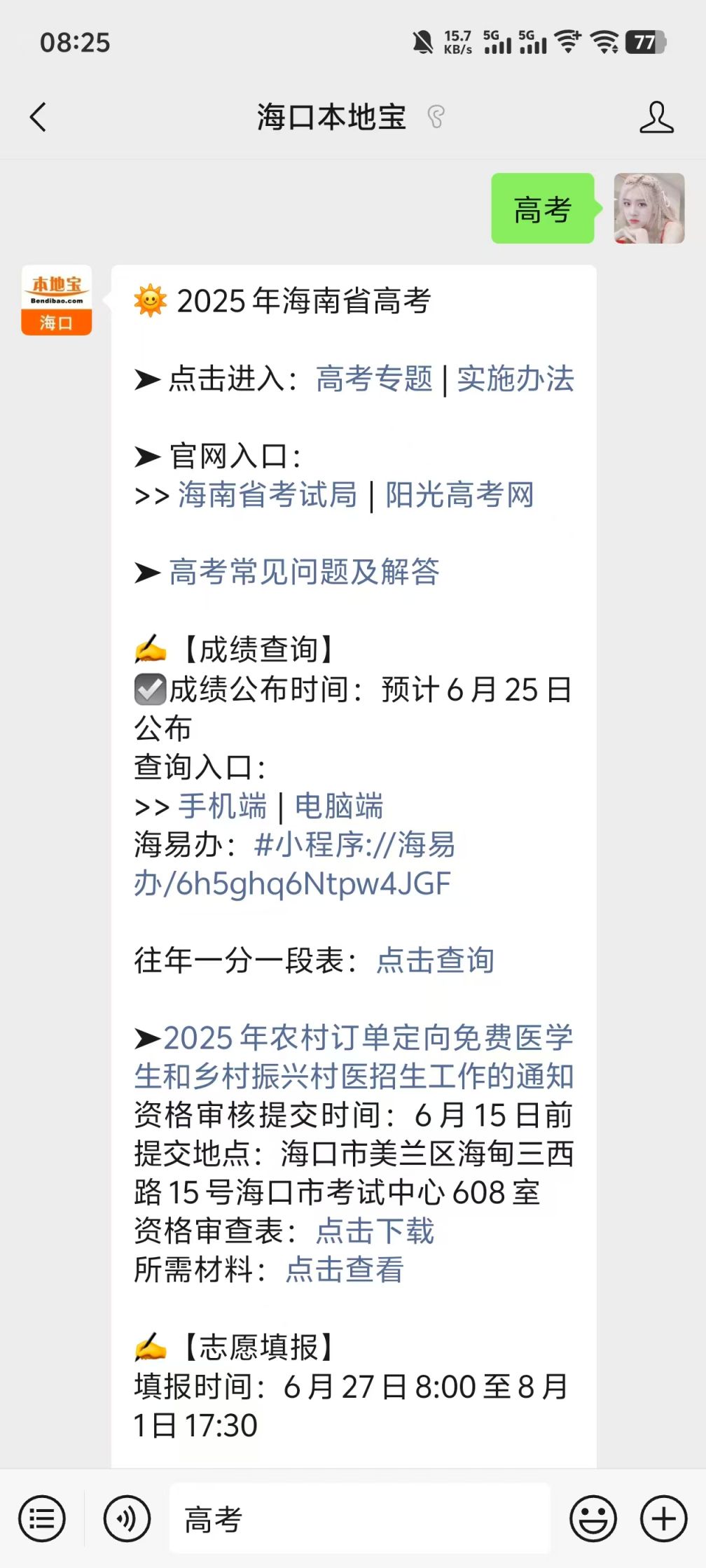The height and width of the screenshot is (1568, 706).
Task: Open the service menu list icon
Action: [x=42, y=1518]
